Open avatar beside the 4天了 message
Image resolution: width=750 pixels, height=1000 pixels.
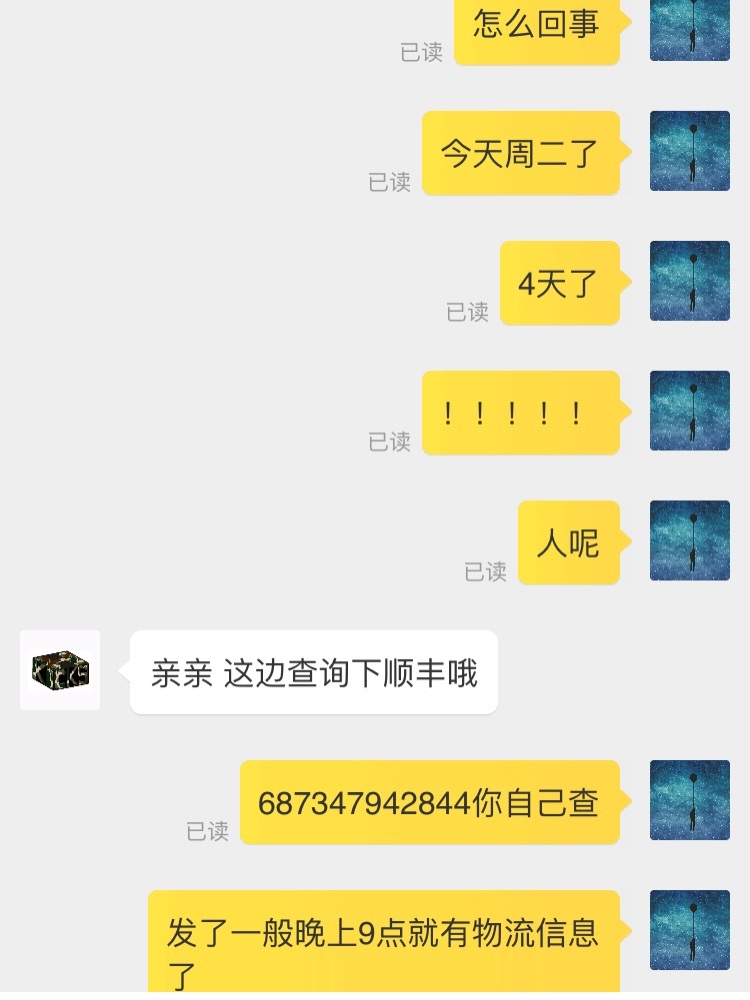[690, 281]
